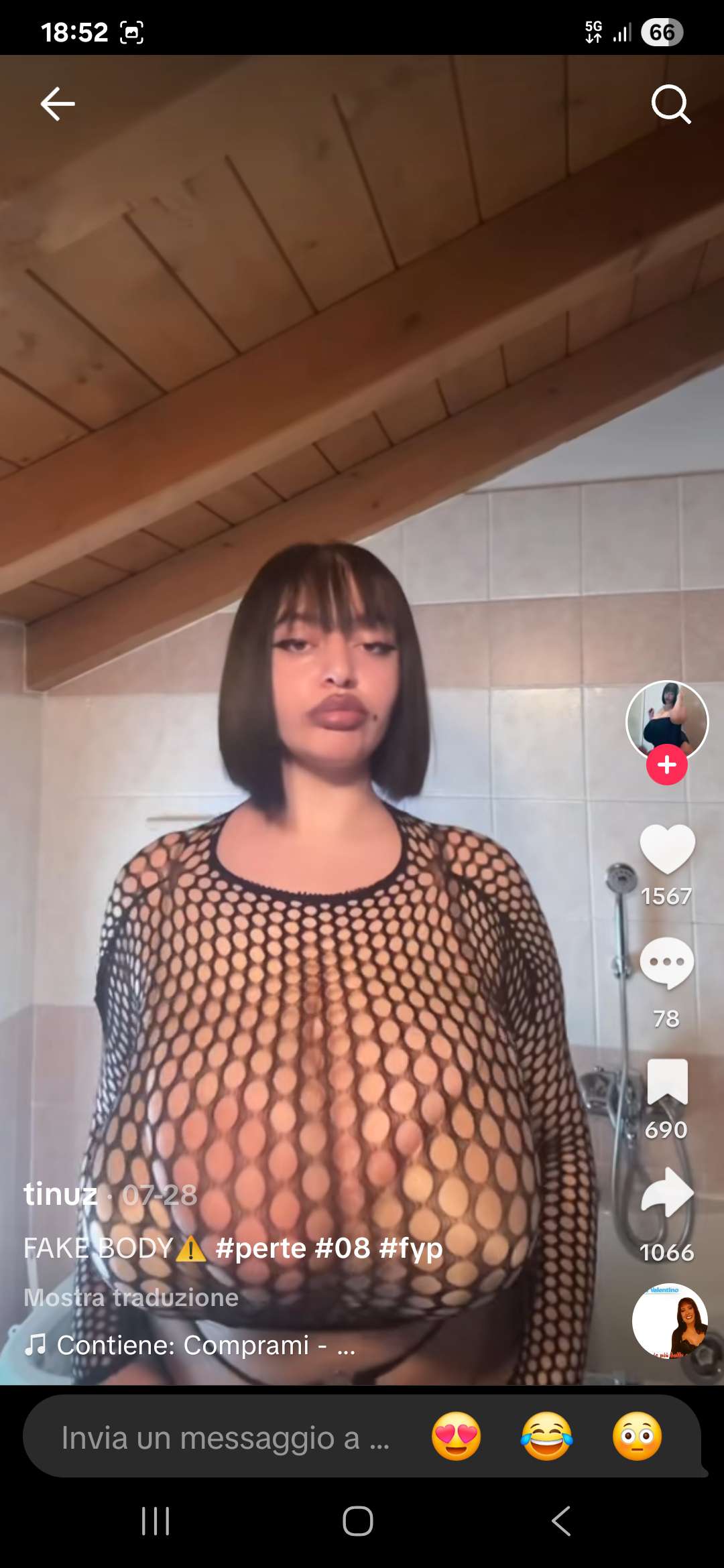The width and height of the screenshot is (724, 1568).
Task: Go back with the top-left arrow
Action: point(58,105)
